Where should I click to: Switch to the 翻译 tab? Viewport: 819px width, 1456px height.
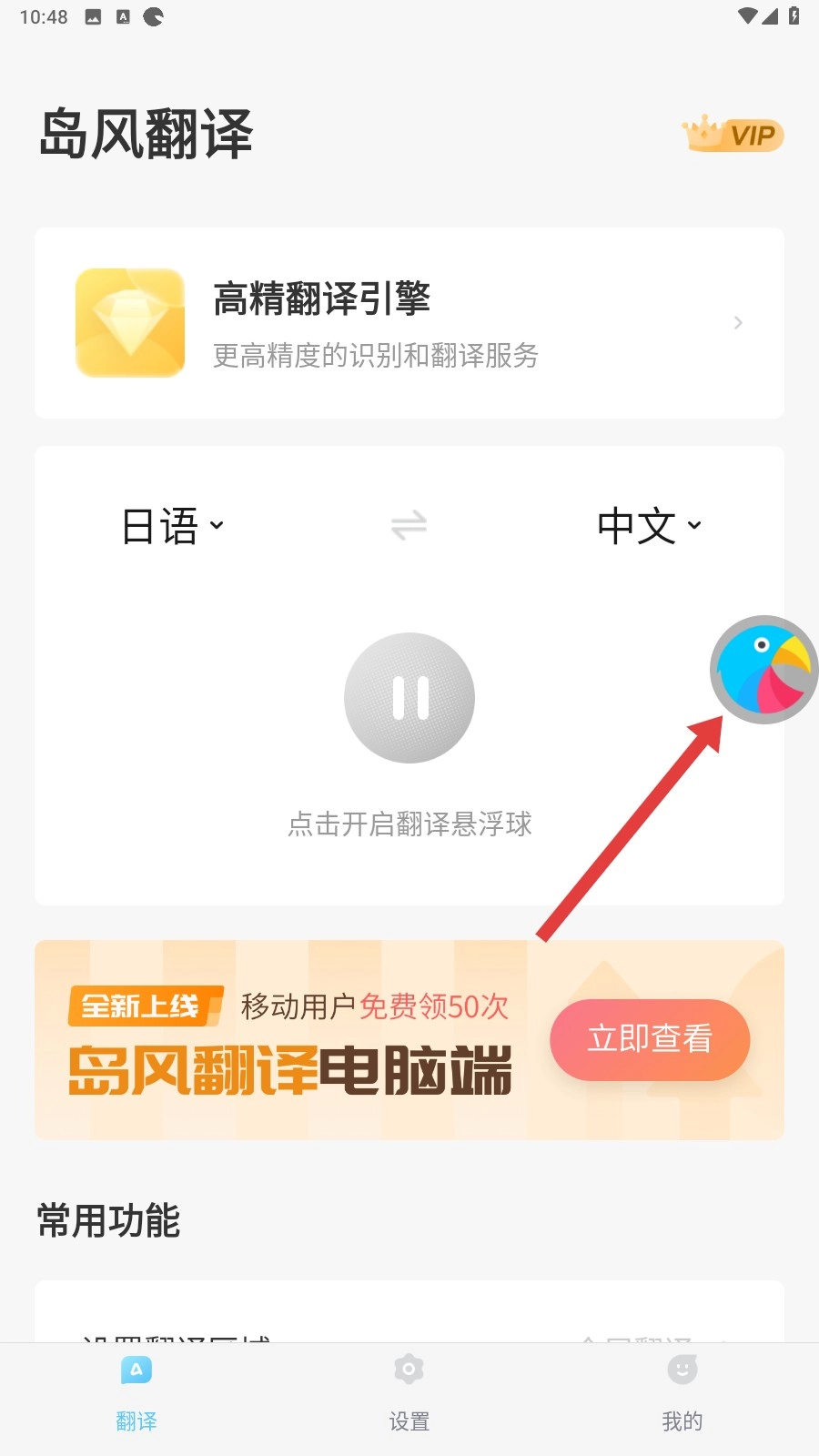[x=136, y=1392]
